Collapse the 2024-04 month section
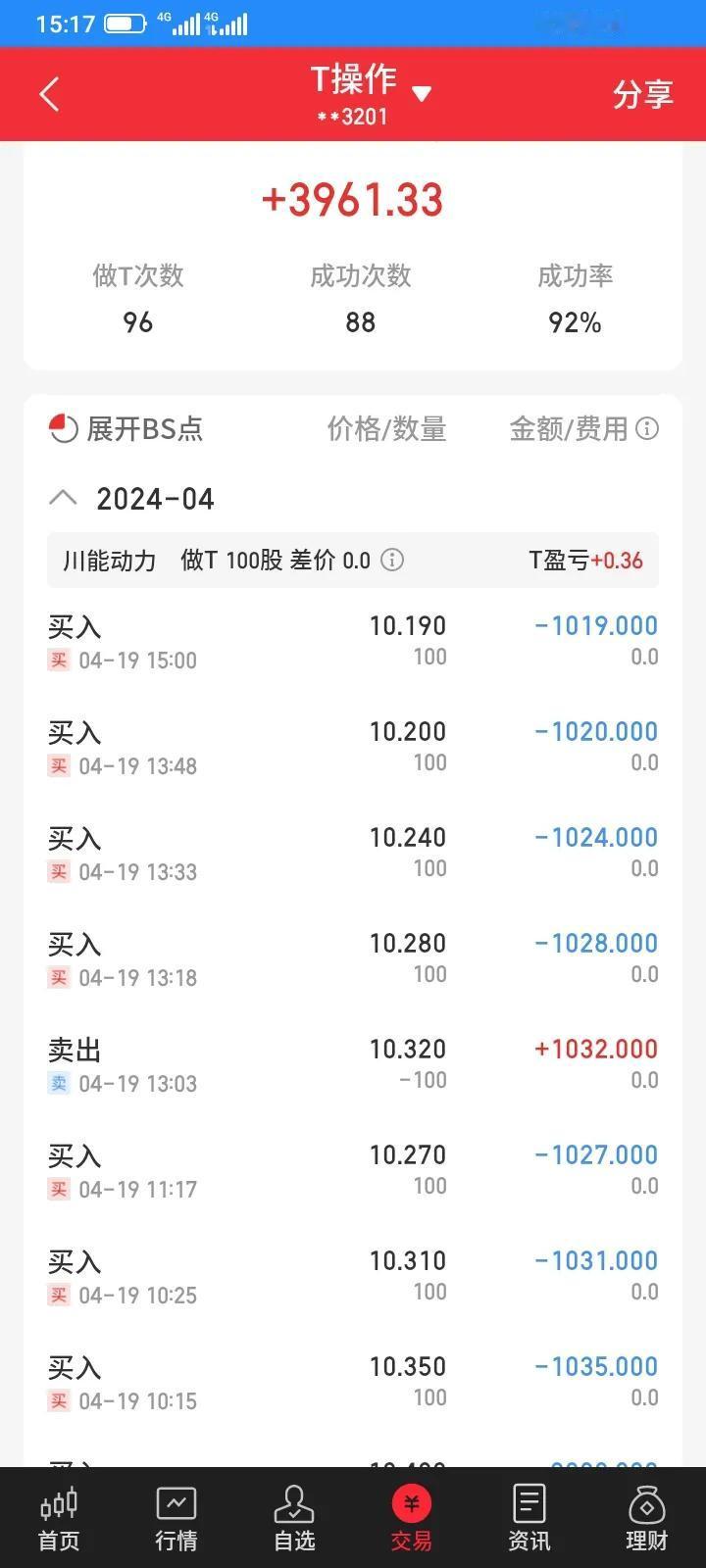The height and width of the screenshot is (1568, 706). click(x=63, y=498)
